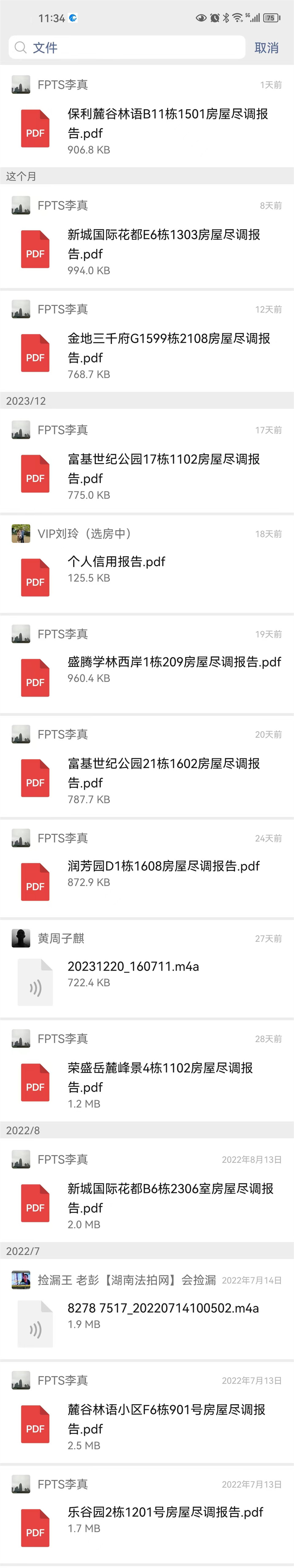Cancel the search with 取消

click(266, 48)
